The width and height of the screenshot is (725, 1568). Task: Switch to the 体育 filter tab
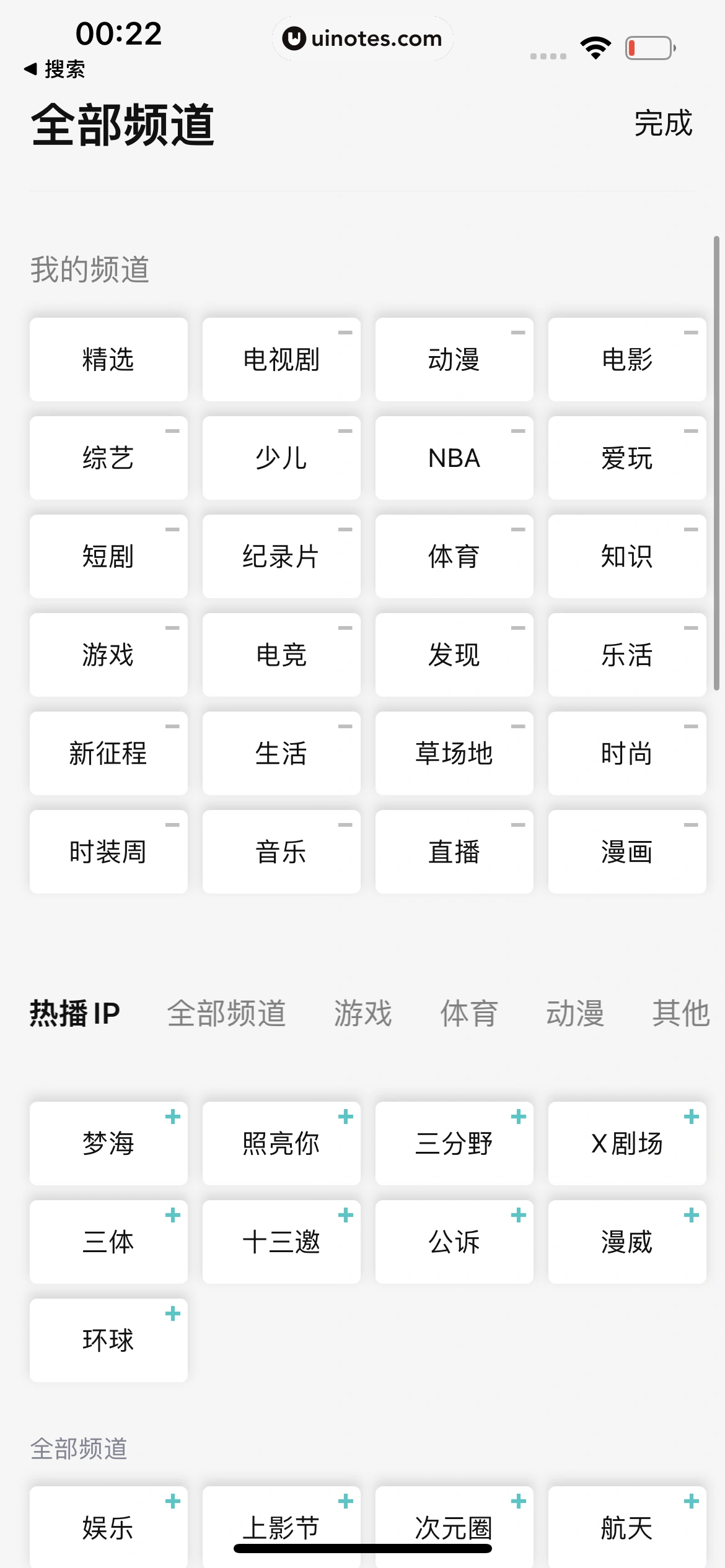point(469,1013)
